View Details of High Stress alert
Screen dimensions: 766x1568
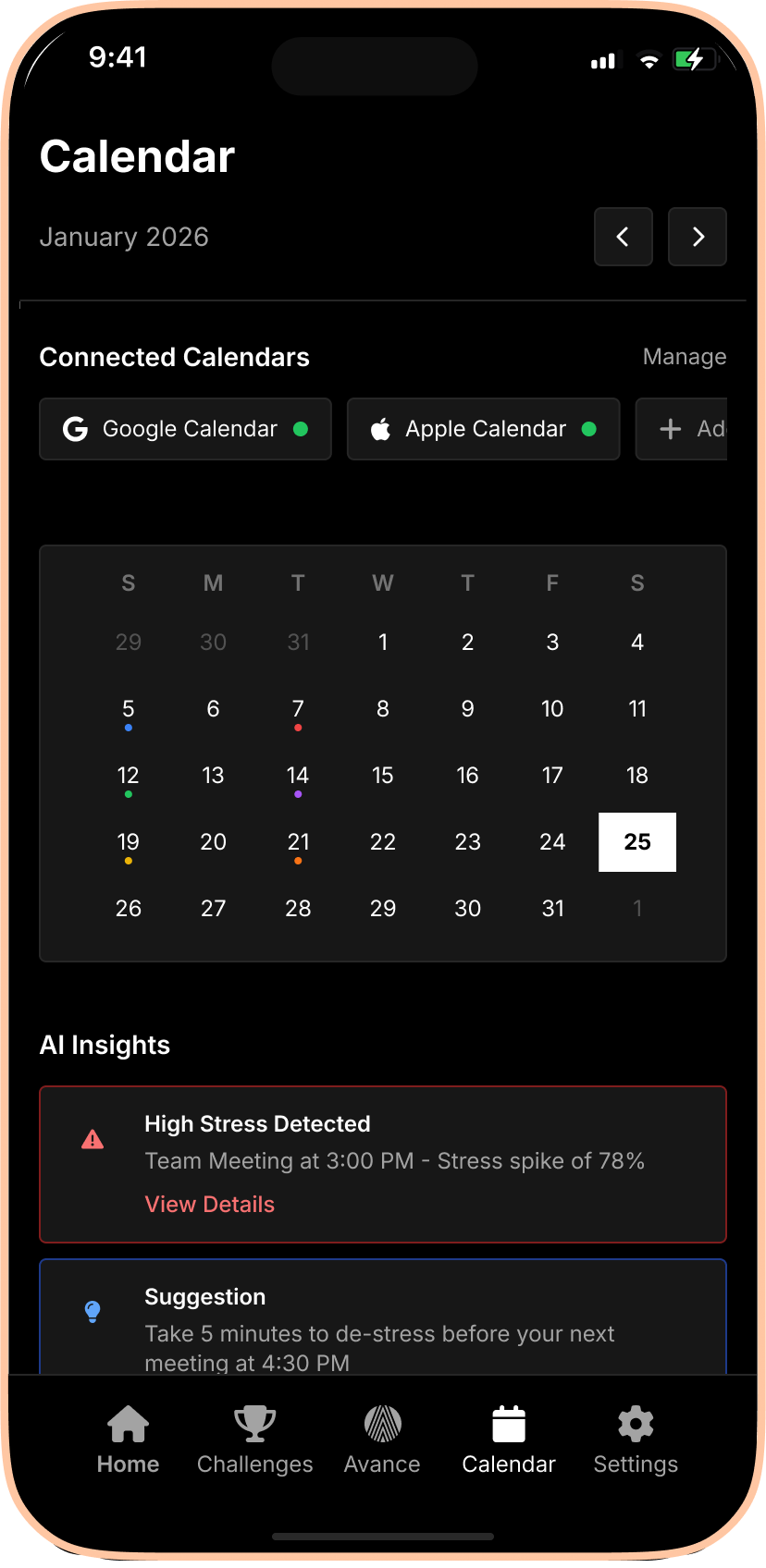point(210,1204)
